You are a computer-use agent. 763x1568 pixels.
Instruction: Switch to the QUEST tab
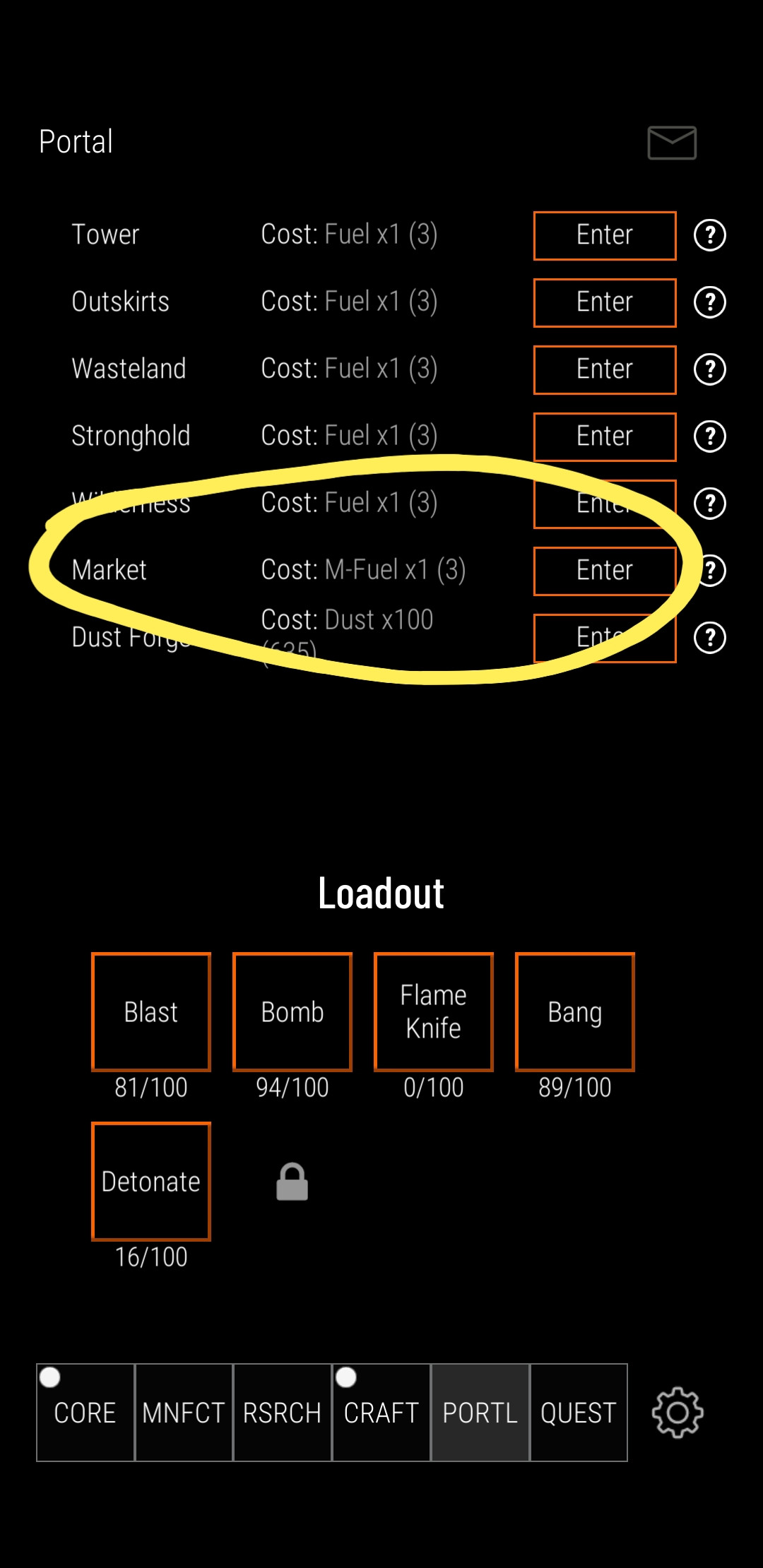coord(579,1413)
